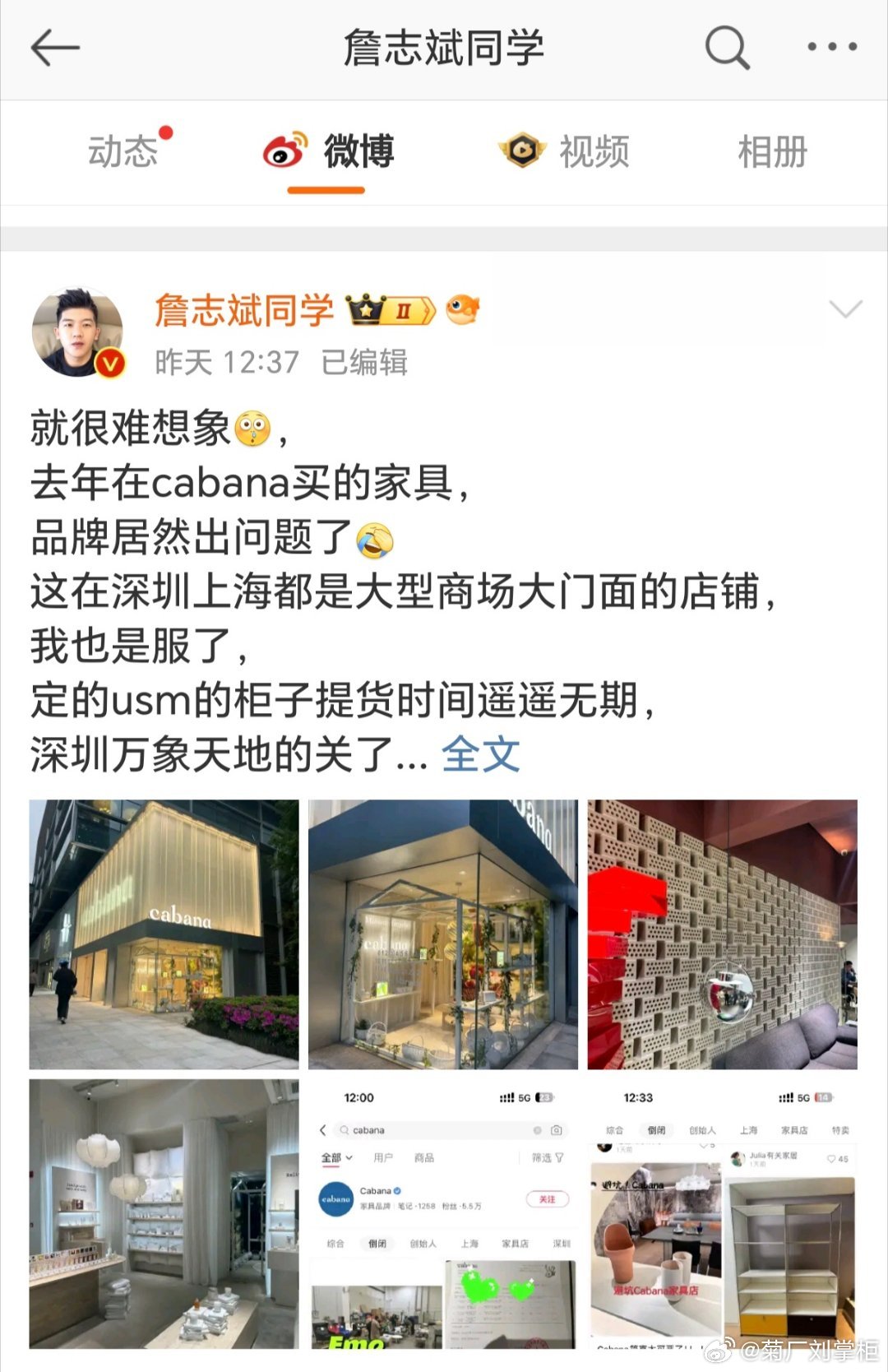Switch to the 视频 tab
The height and width of the screenshot is (1372, 888).
coord(564,152)
